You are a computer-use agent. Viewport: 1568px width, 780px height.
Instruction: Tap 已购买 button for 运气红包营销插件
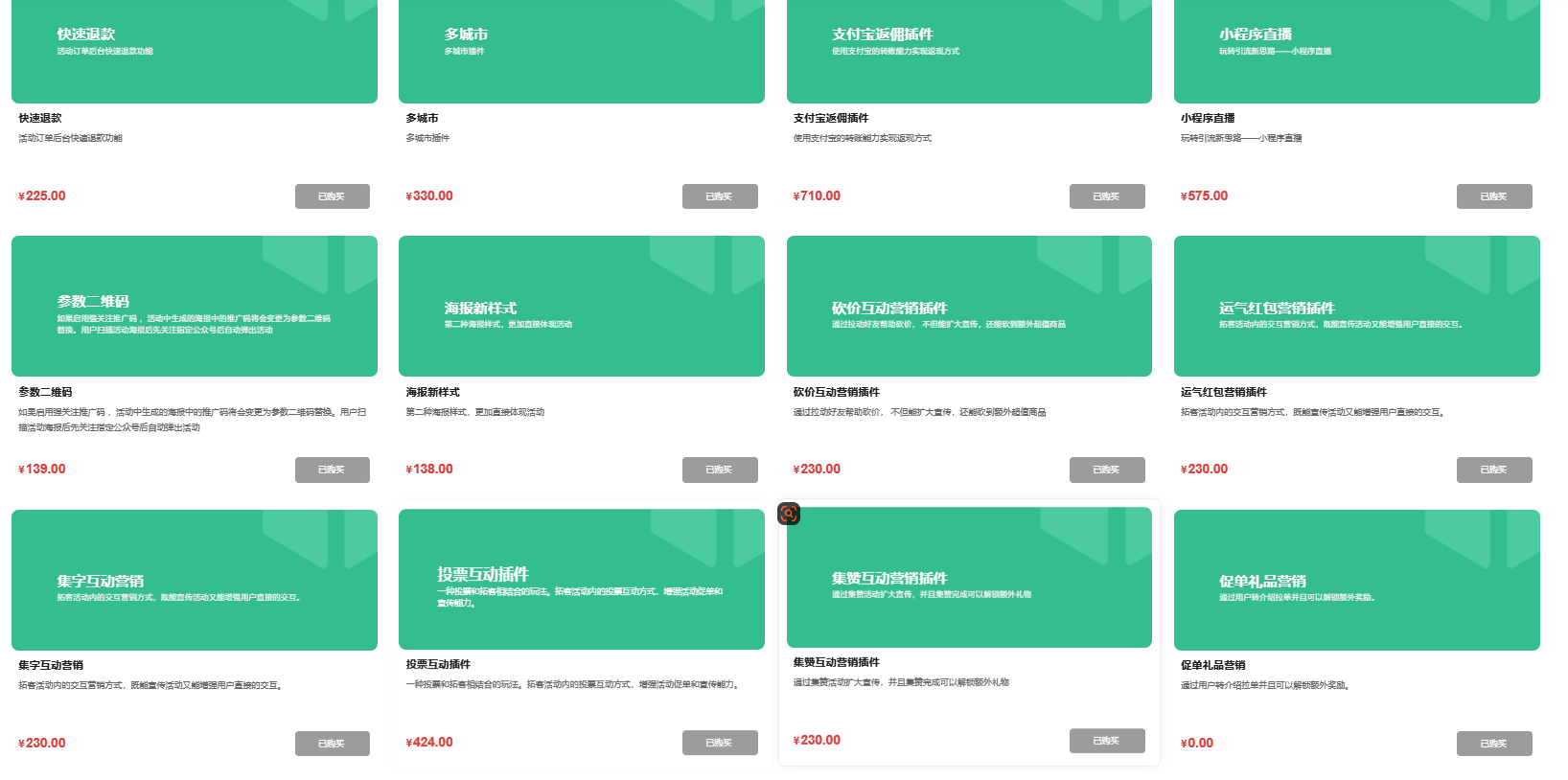[1493, 470]
